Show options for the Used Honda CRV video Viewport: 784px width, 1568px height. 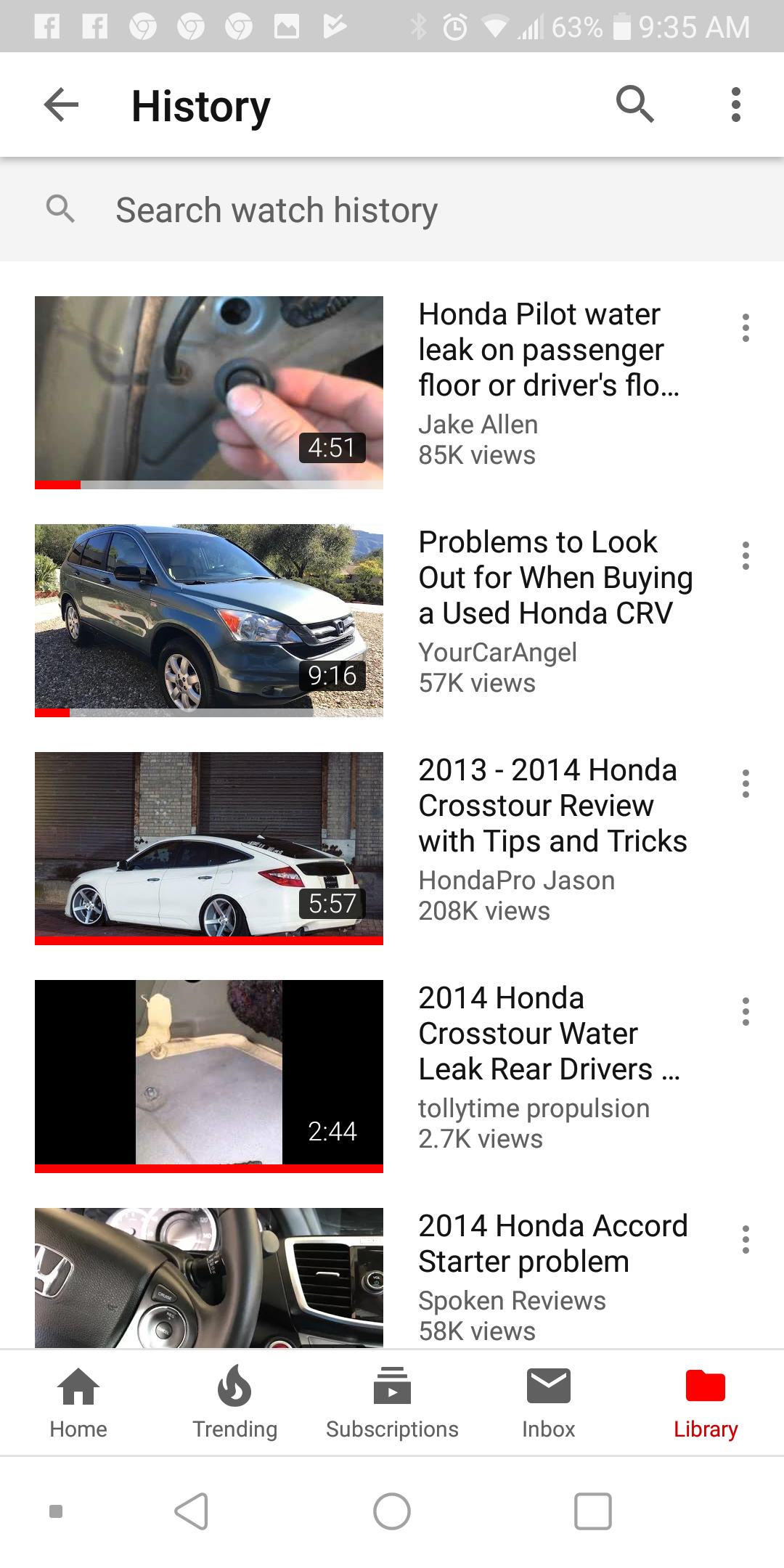coord(745,556)
